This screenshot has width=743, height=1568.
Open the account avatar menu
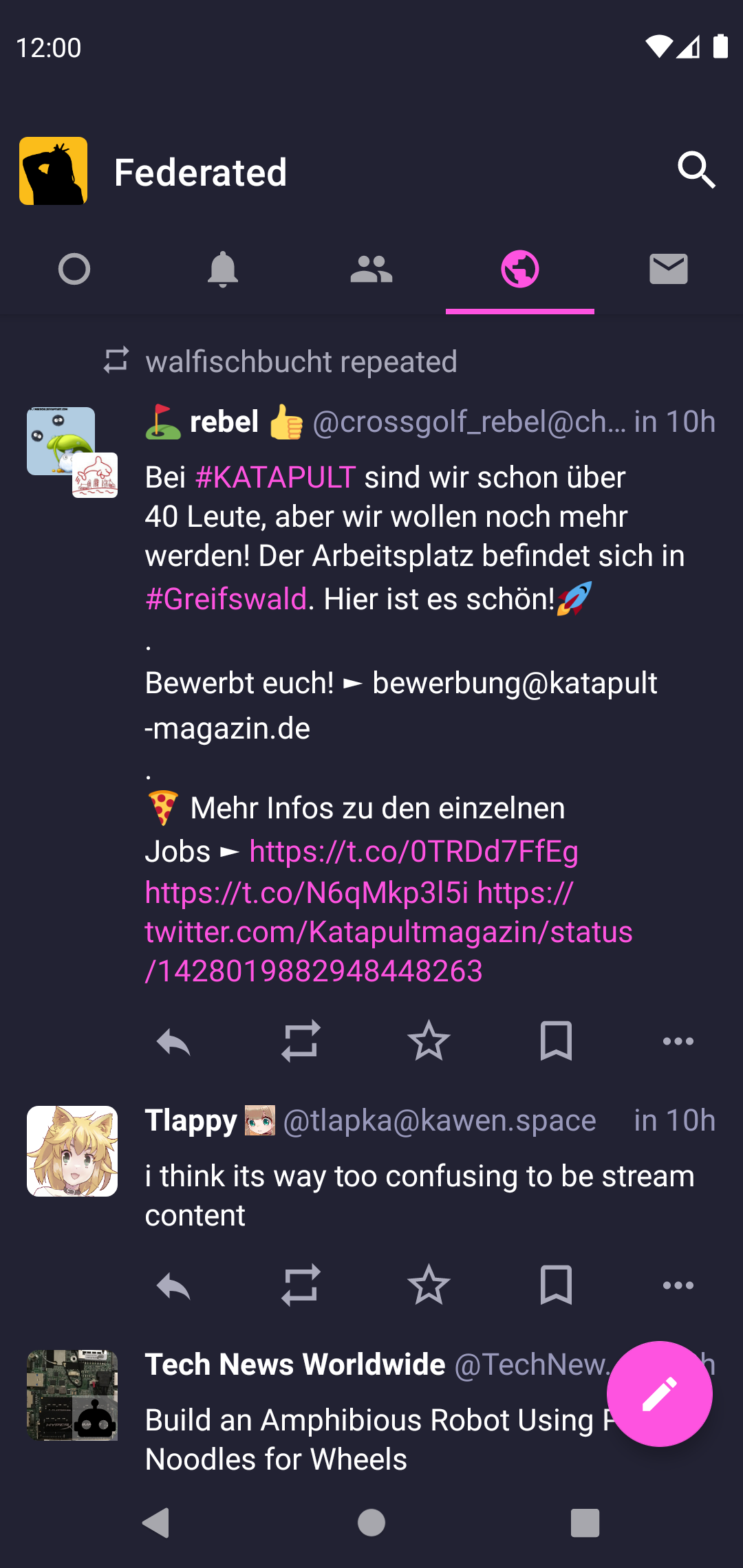click(54, 171)
